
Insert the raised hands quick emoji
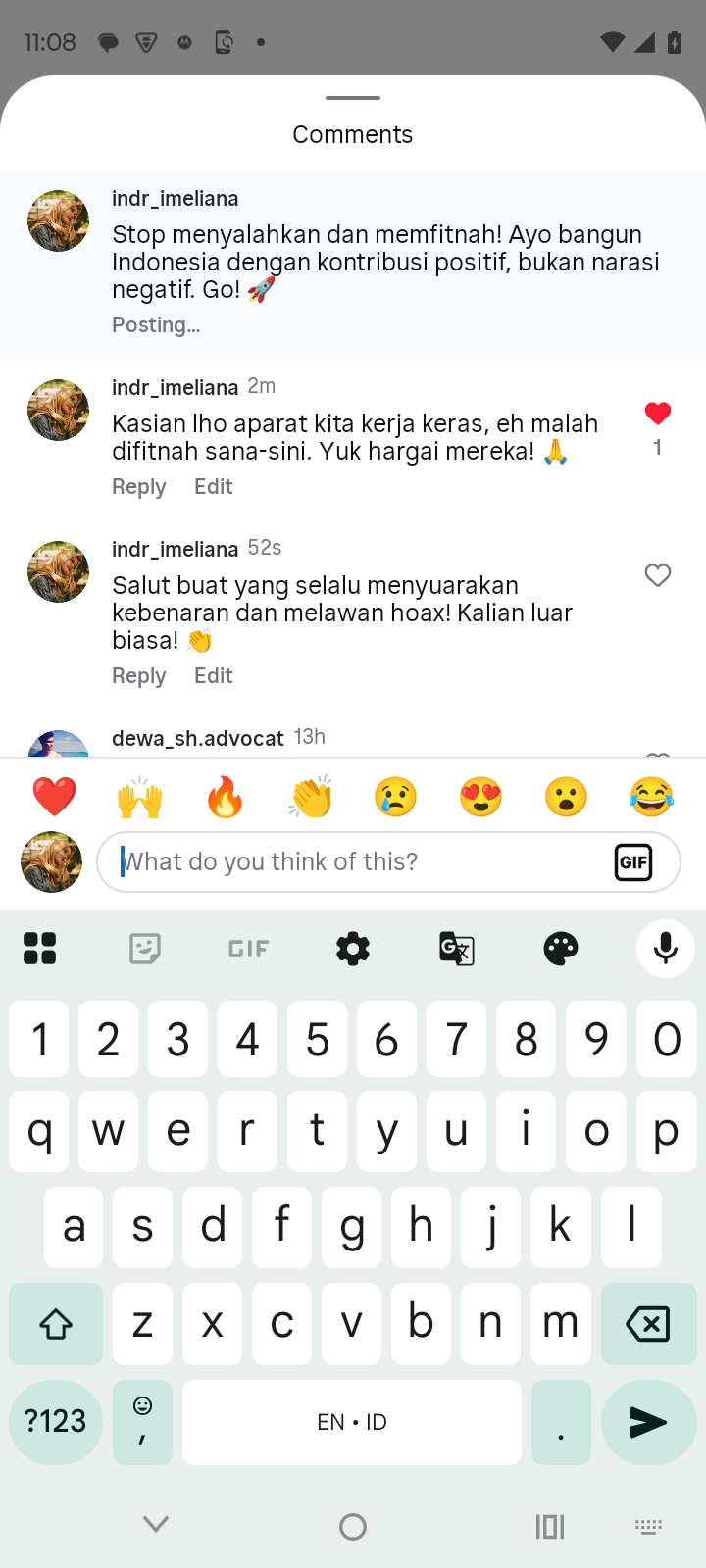[x=140, y=797]
